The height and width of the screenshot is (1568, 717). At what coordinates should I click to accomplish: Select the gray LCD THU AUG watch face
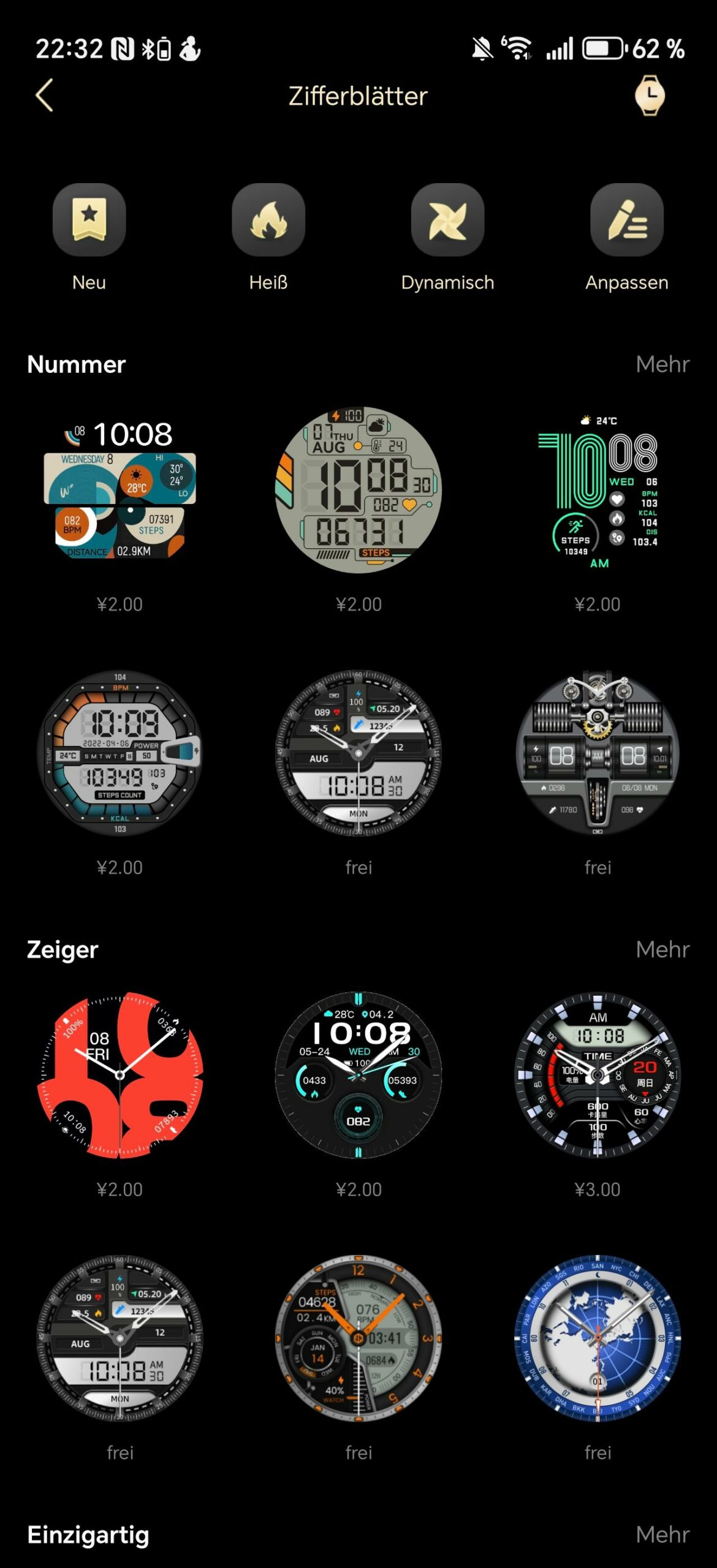358,490
